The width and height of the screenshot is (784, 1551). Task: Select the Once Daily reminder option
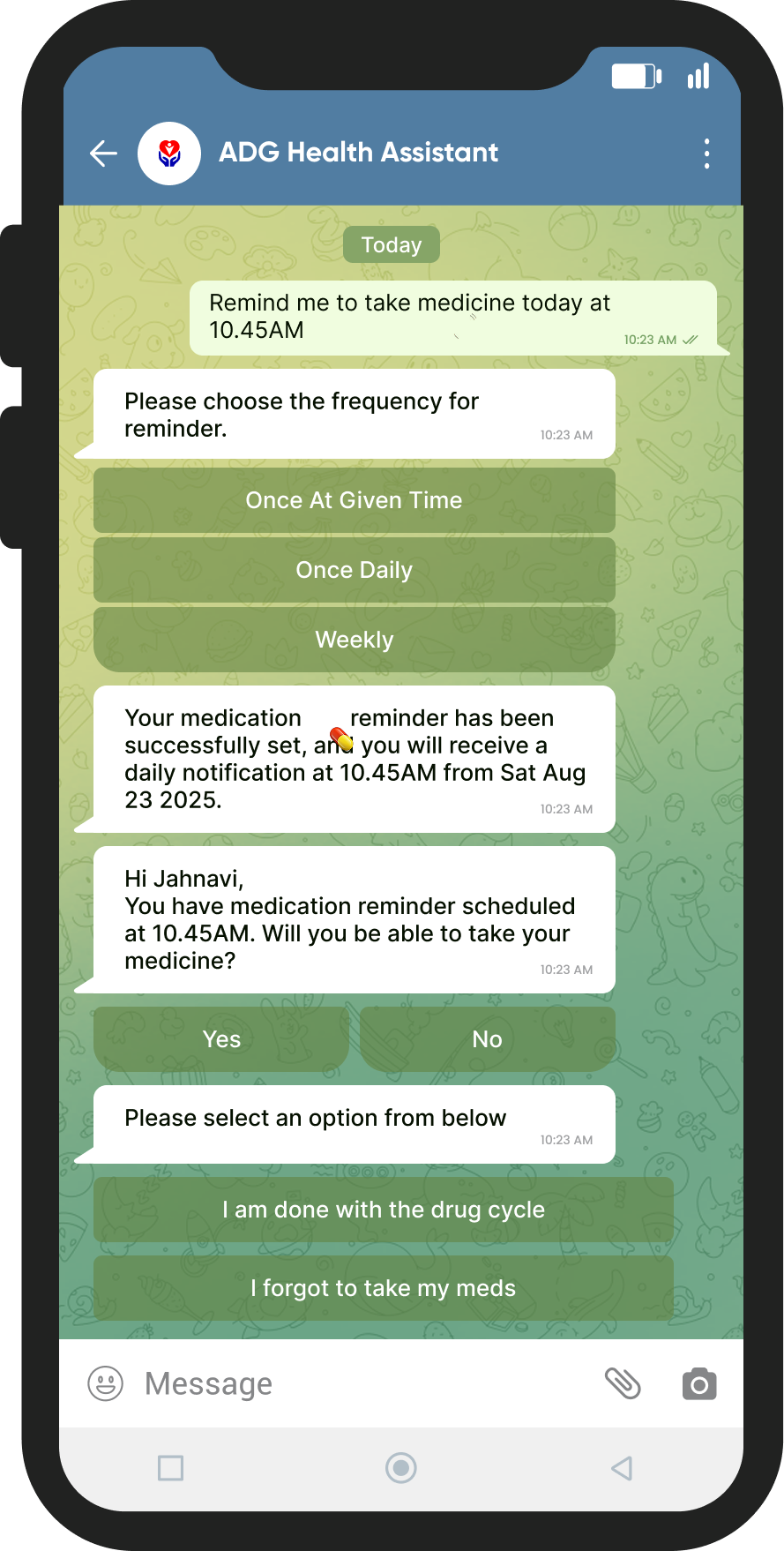354,570
